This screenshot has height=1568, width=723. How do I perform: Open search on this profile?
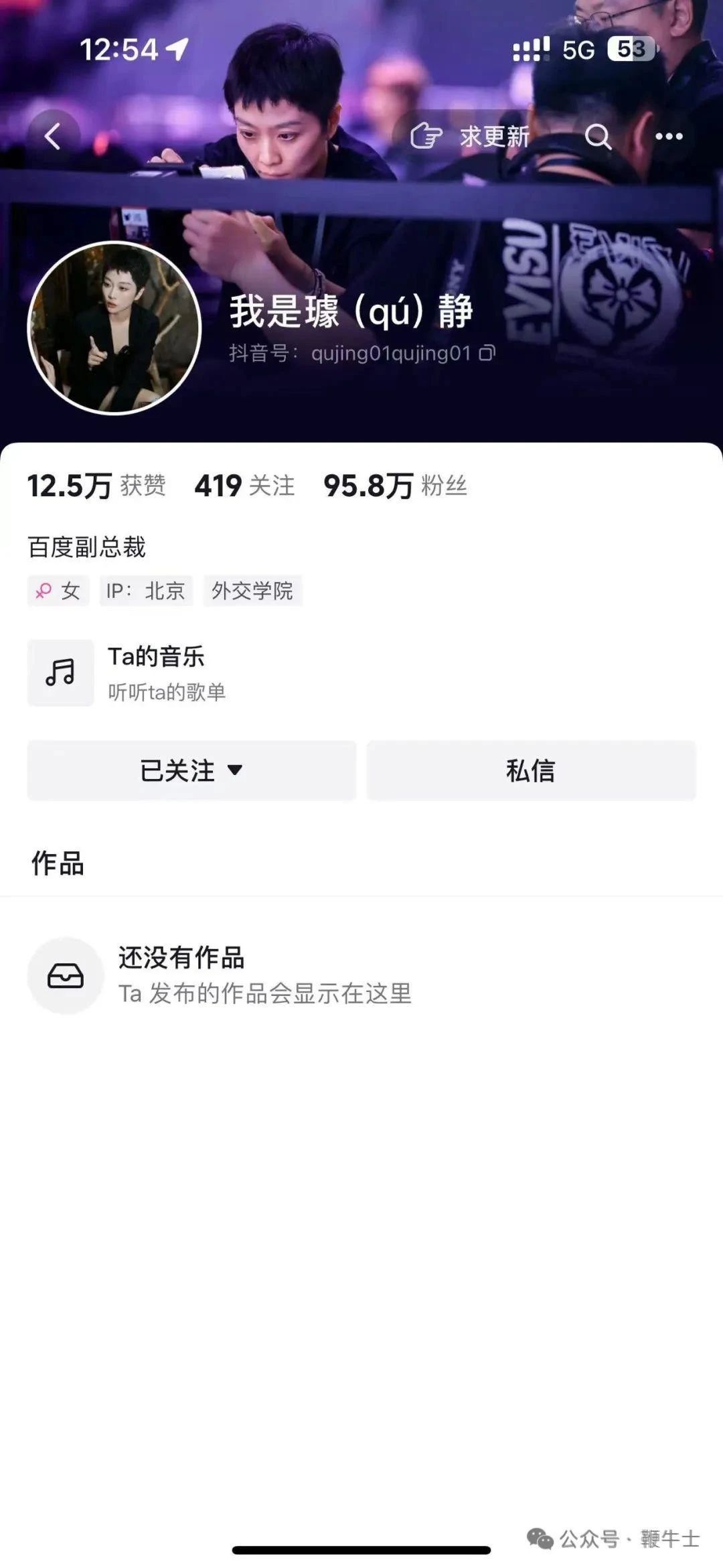[598, 137]
